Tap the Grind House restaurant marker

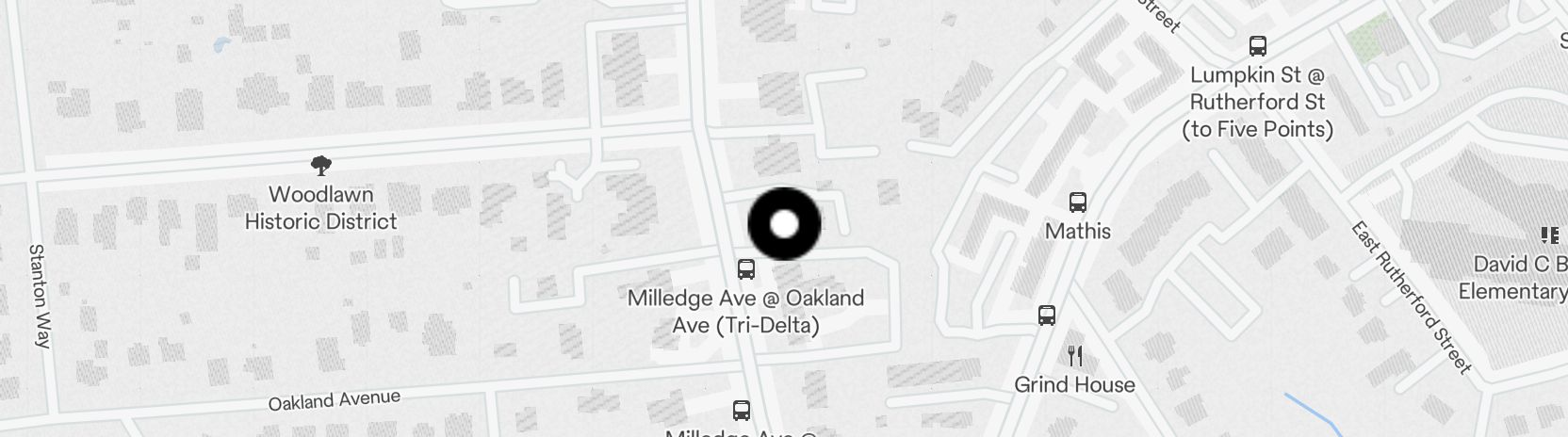pyautogui.click(x=1075, y=356)
